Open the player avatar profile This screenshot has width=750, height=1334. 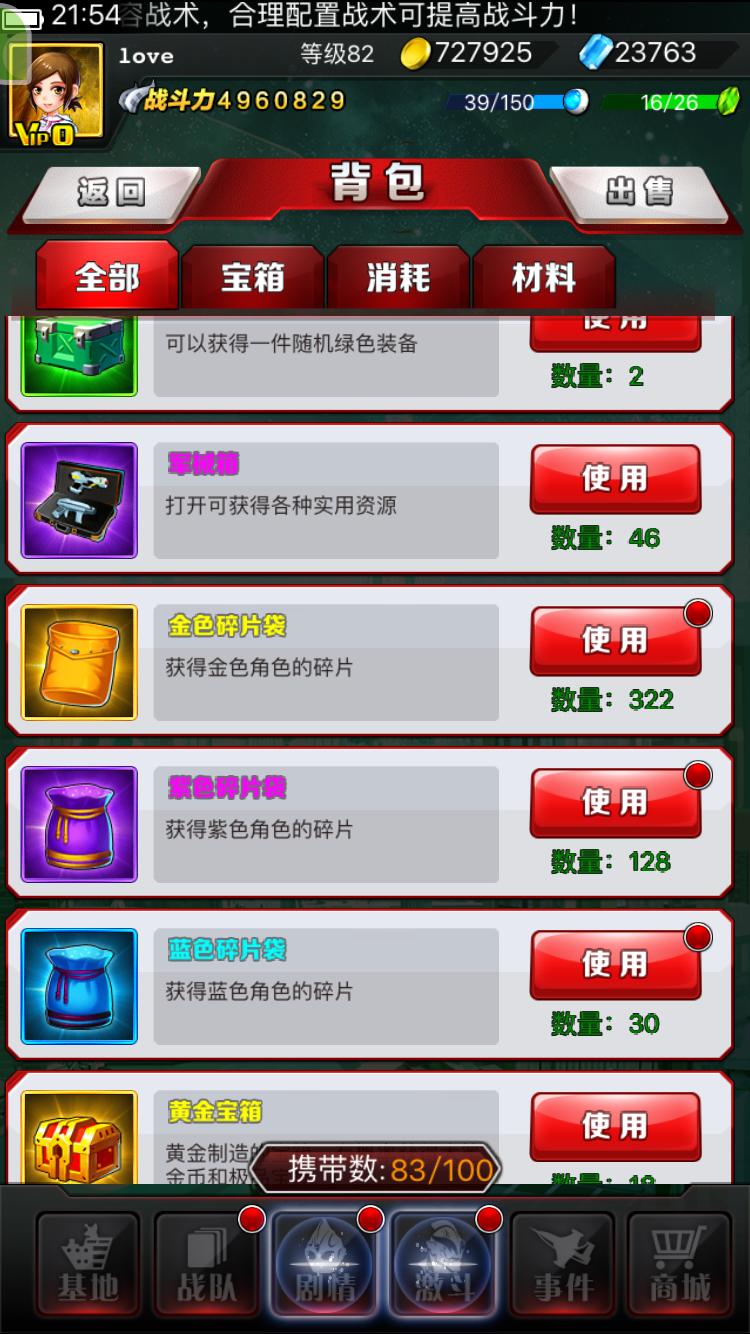tap(56, 93)
